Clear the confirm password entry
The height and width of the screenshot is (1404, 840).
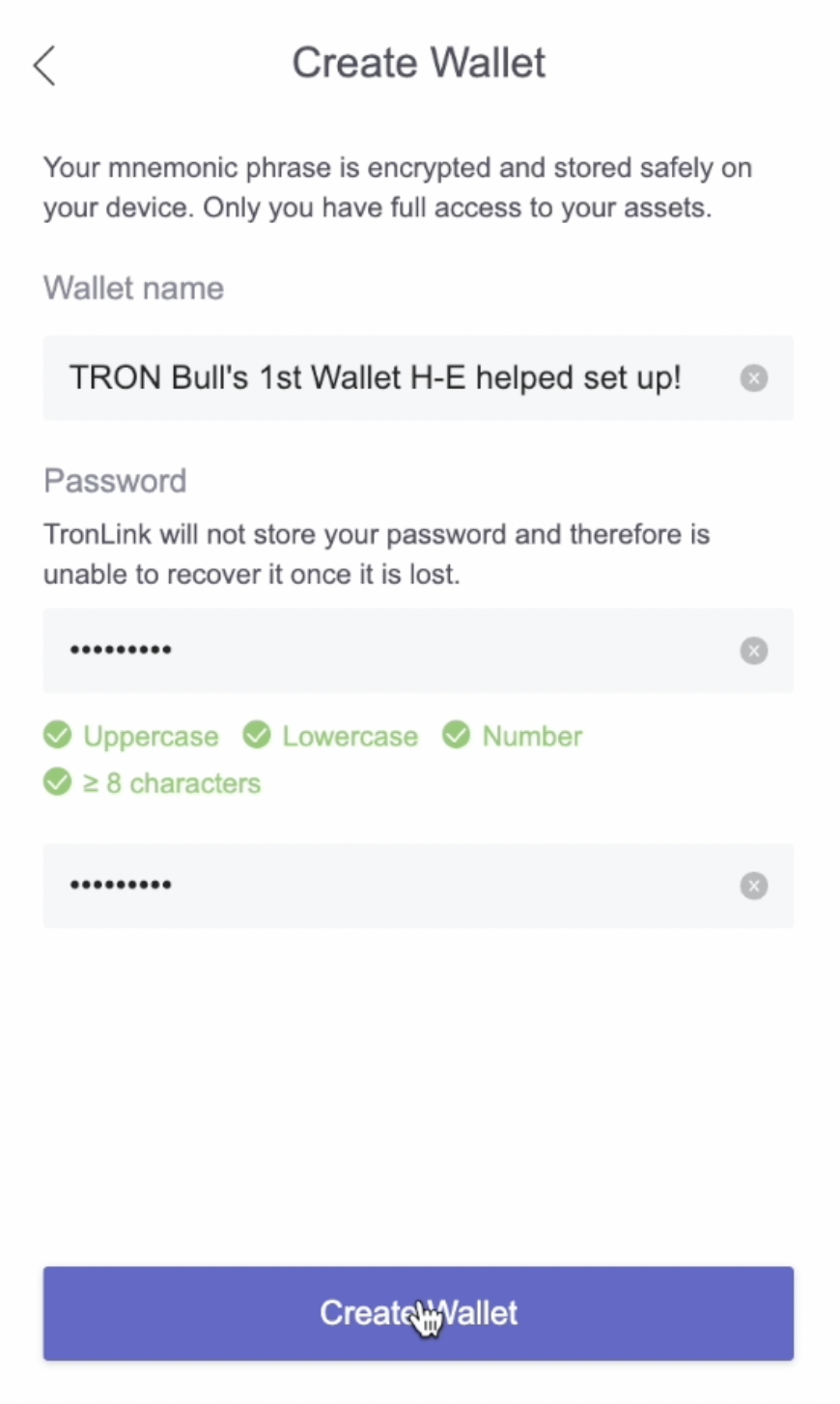(753, 885)
